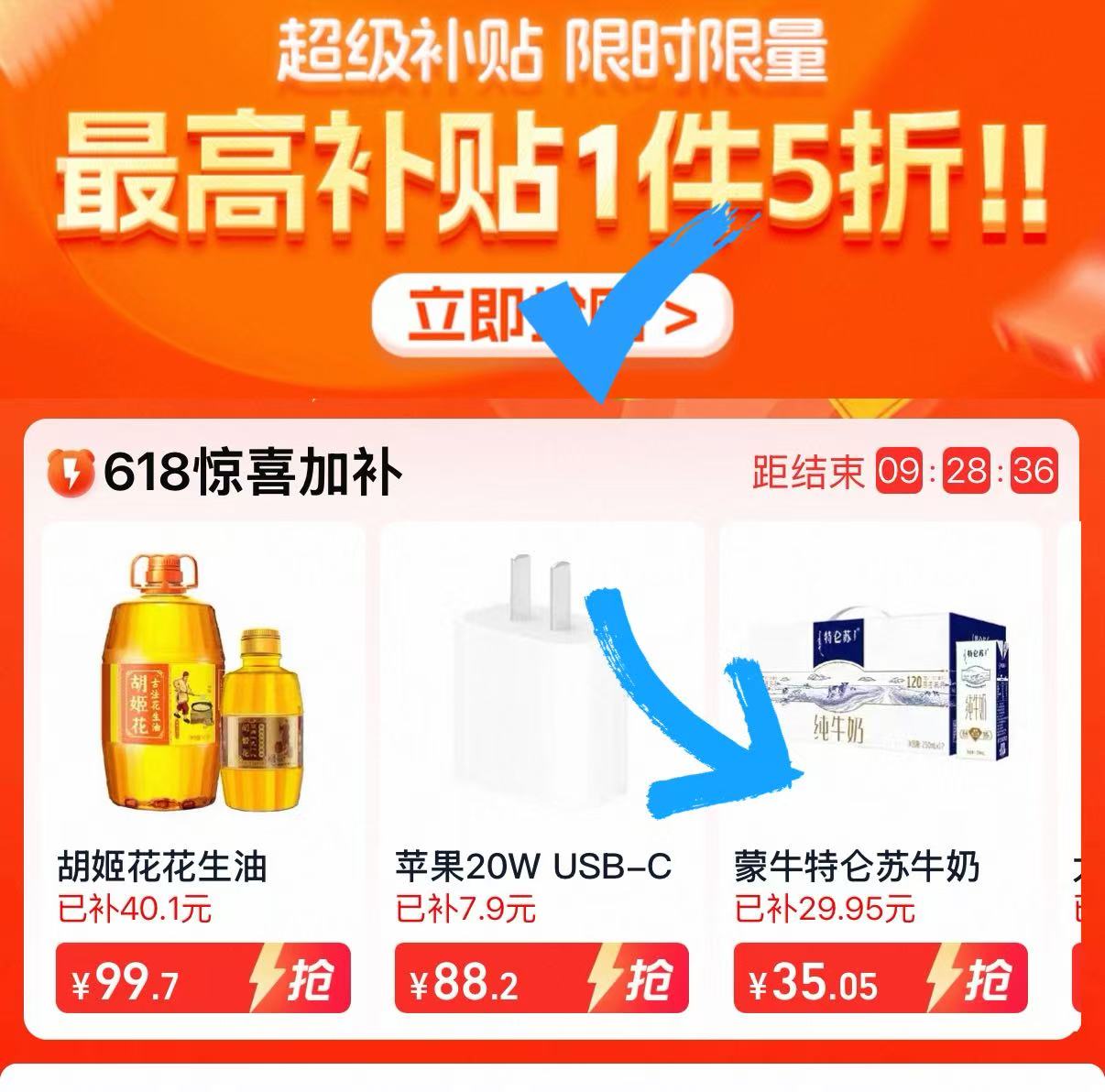
Task: Open the 蒙牛特仑苏牛奶 product card
Action: tap(880, 696)
